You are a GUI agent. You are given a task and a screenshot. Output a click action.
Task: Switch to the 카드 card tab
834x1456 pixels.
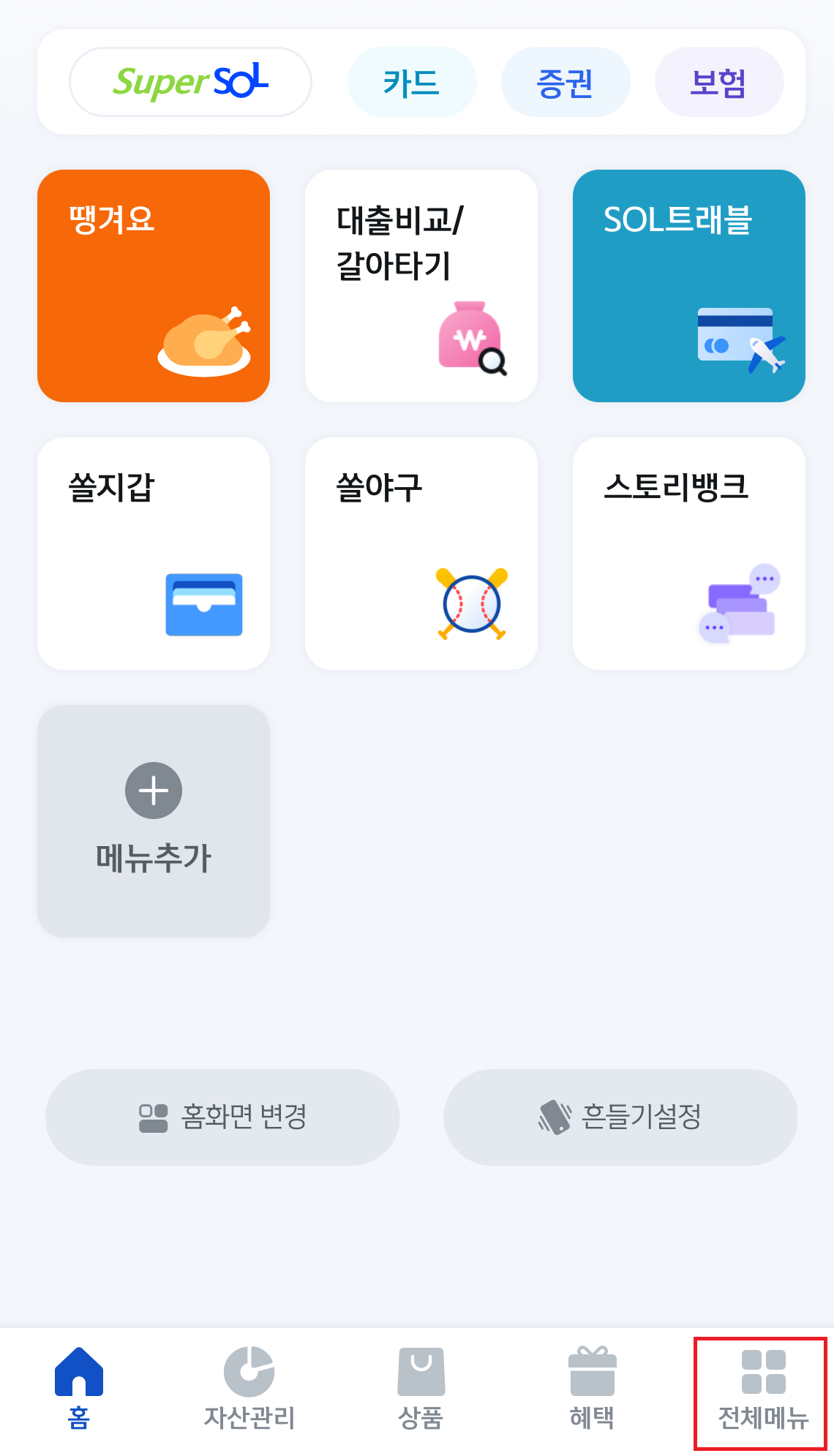pos(412,81)
